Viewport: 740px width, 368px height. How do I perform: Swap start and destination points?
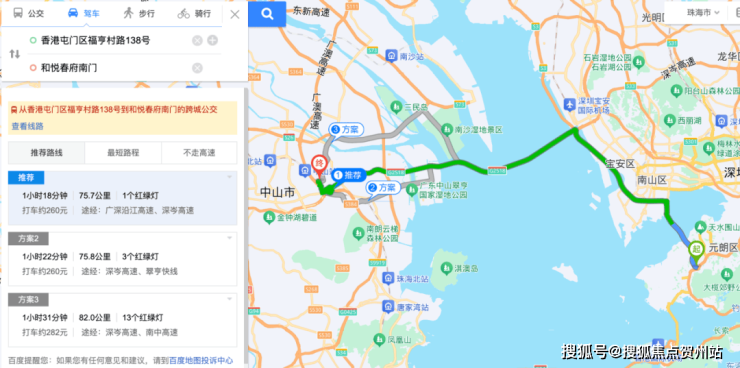click(15, 54)
